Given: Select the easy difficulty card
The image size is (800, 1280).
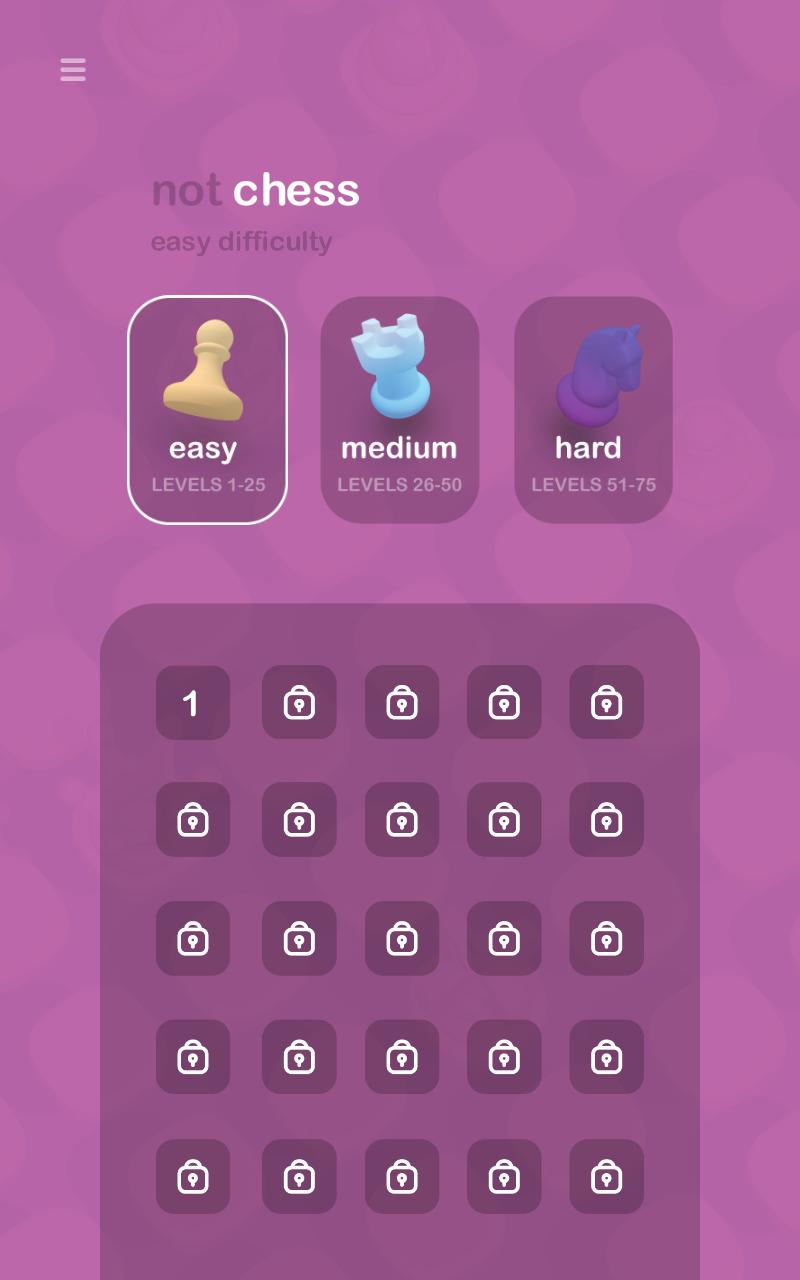Looking at the screenshot, I should (x=207, y=410).
